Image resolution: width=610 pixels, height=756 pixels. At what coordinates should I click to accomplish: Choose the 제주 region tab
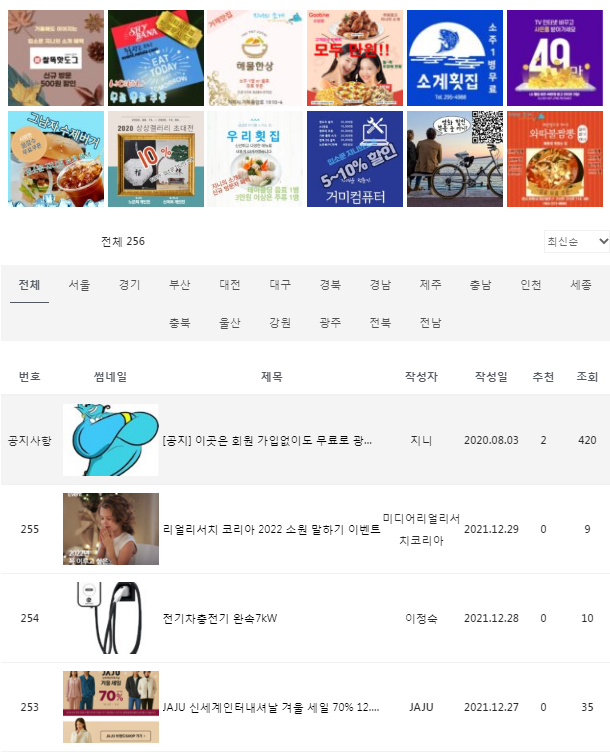[x=431, y=284]
